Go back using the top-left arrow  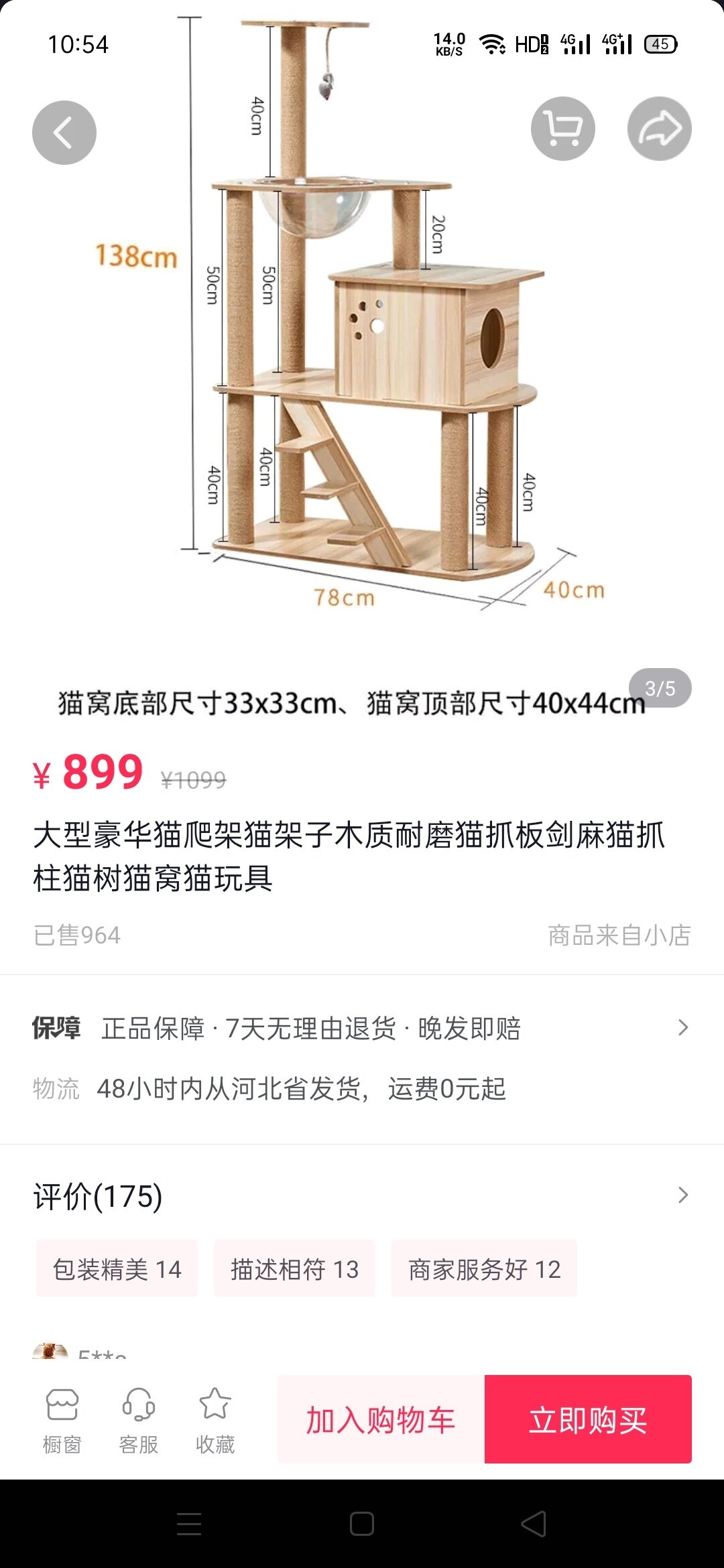[x=64, y=133]
